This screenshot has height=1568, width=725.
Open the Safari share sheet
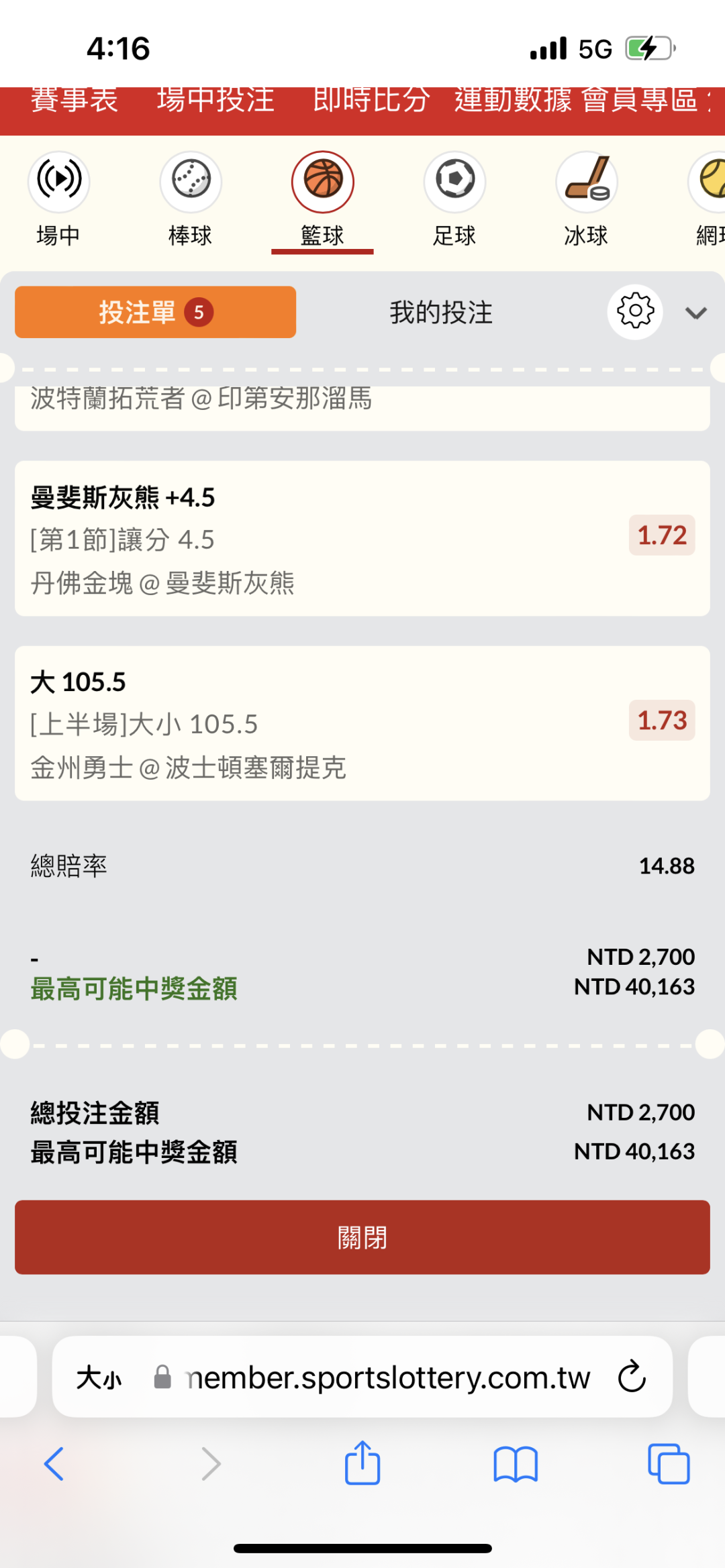[x=362, y=1463]
